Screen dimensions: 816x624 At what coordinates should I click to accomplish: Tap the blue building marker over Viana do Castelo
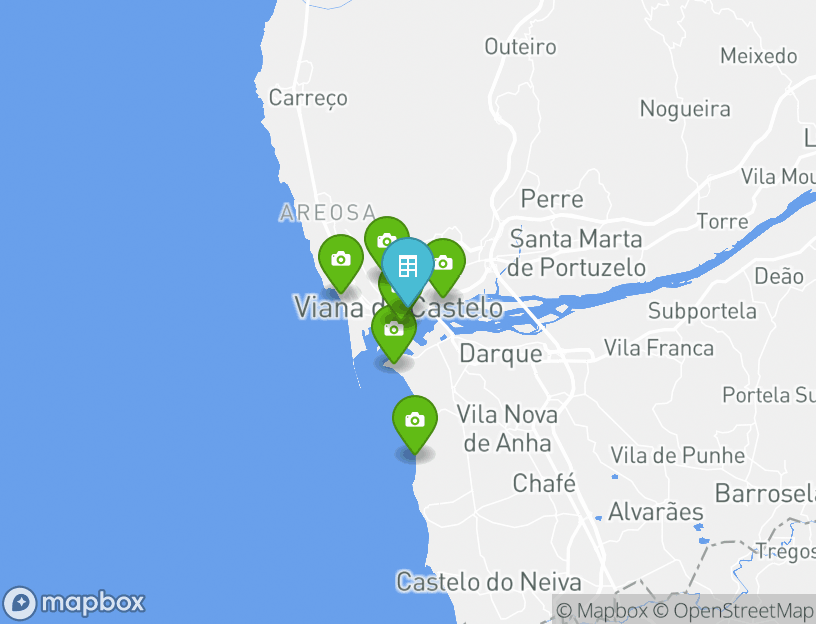coord(407,267)
